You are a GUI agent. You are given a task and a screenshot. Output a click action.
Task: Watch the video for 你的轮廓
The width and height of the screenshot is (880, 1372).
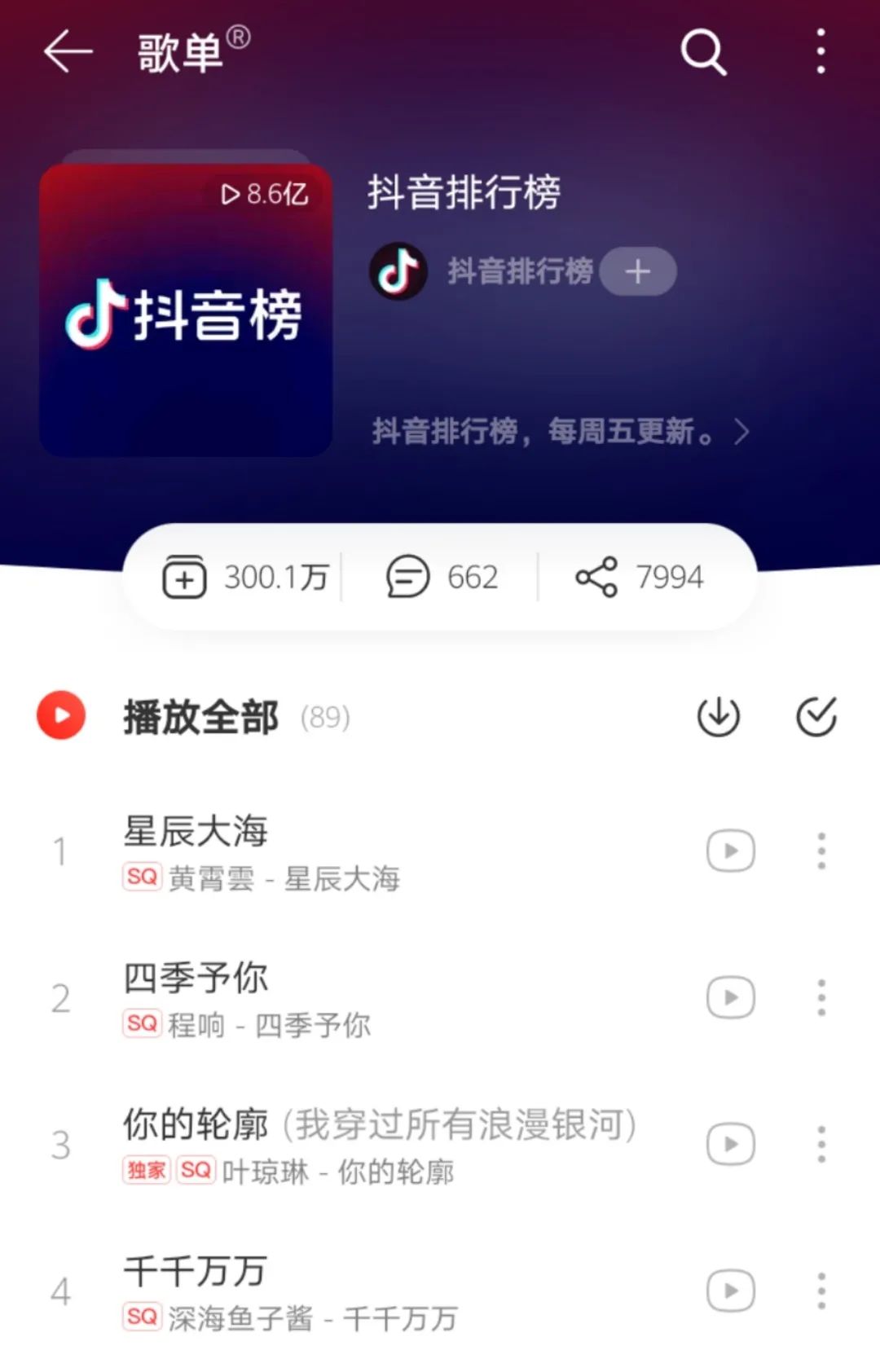click(730, 1145)
